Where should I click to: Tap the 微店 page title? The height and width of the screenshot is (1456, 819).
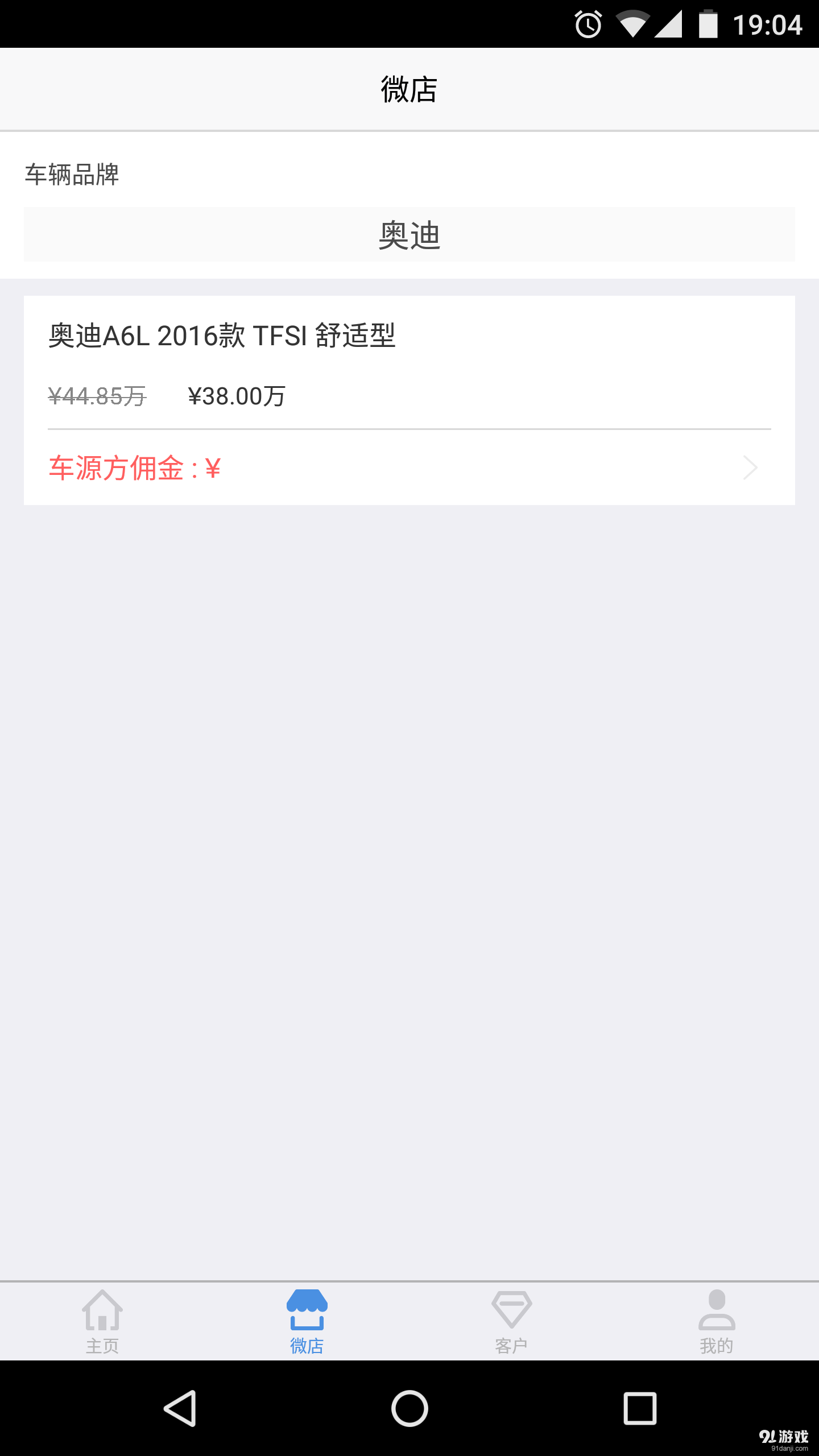(x=408, y=88)
